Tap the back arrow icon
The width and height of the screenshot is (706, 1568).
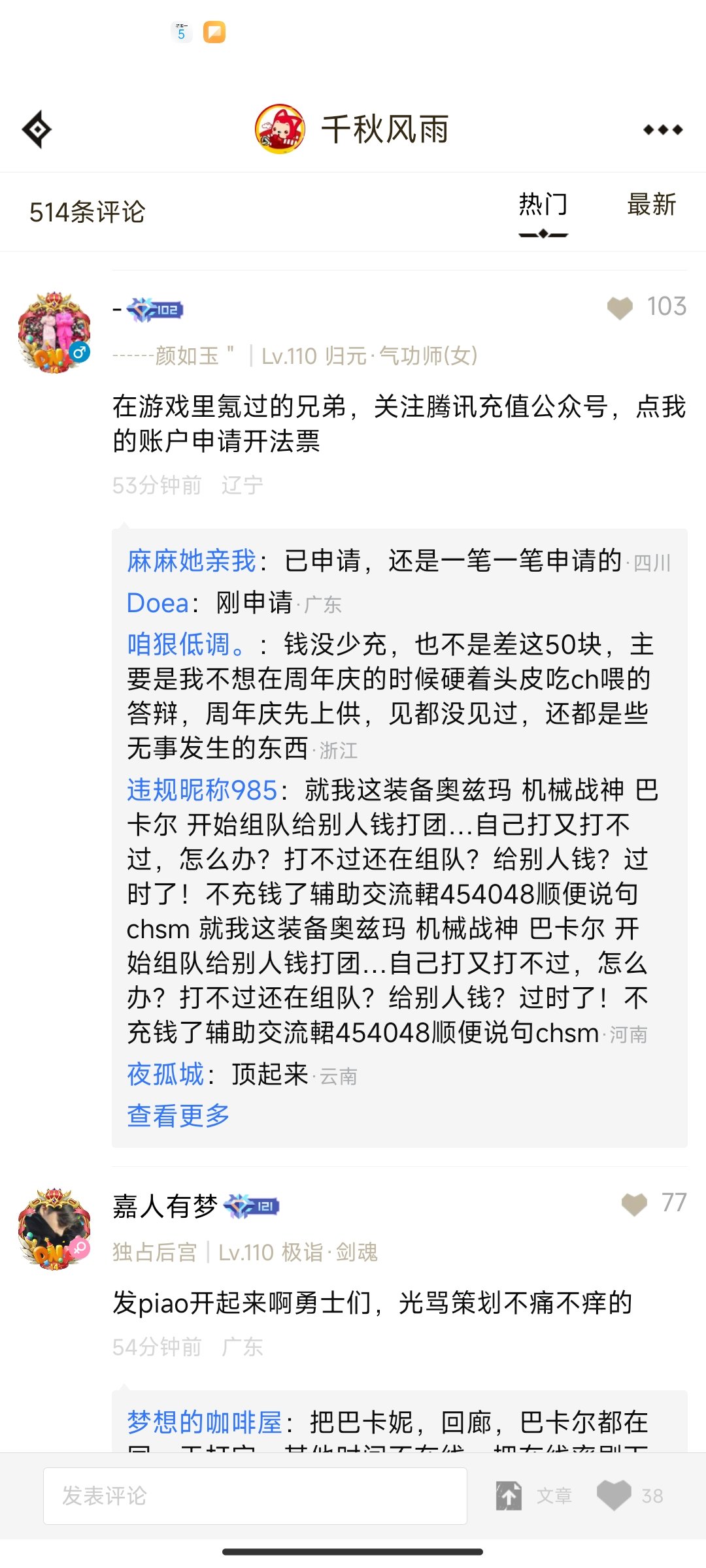(37, 131)
